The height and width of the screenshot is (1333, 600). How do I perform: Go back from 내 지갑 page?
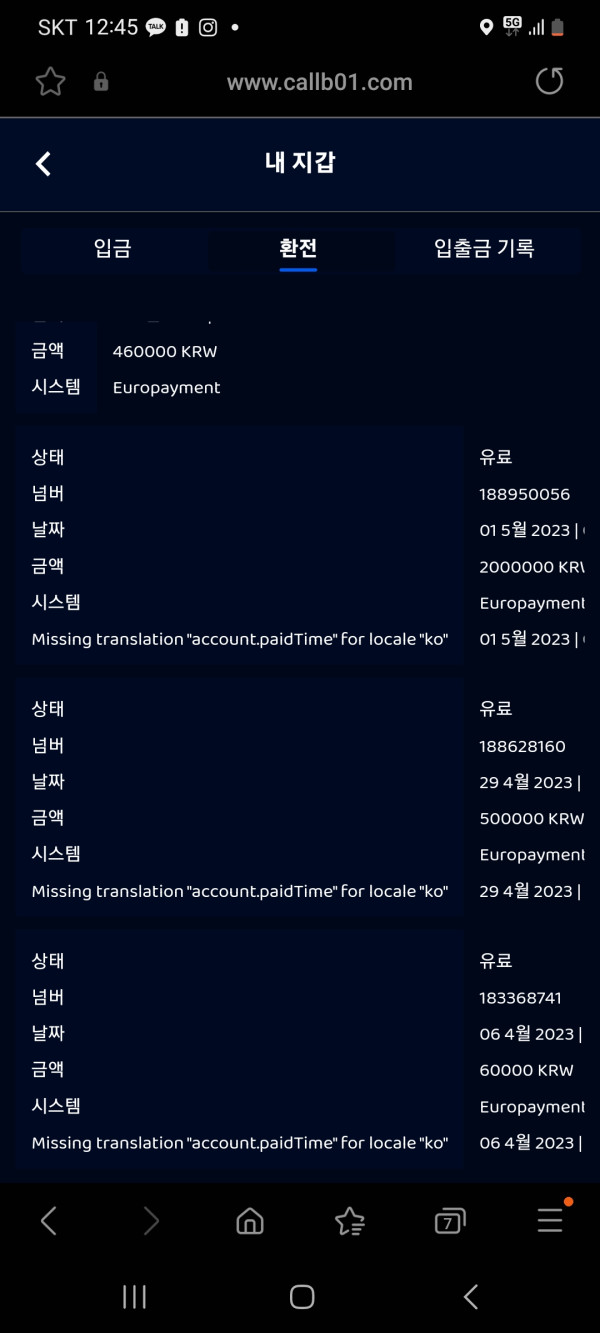(43, 164)
